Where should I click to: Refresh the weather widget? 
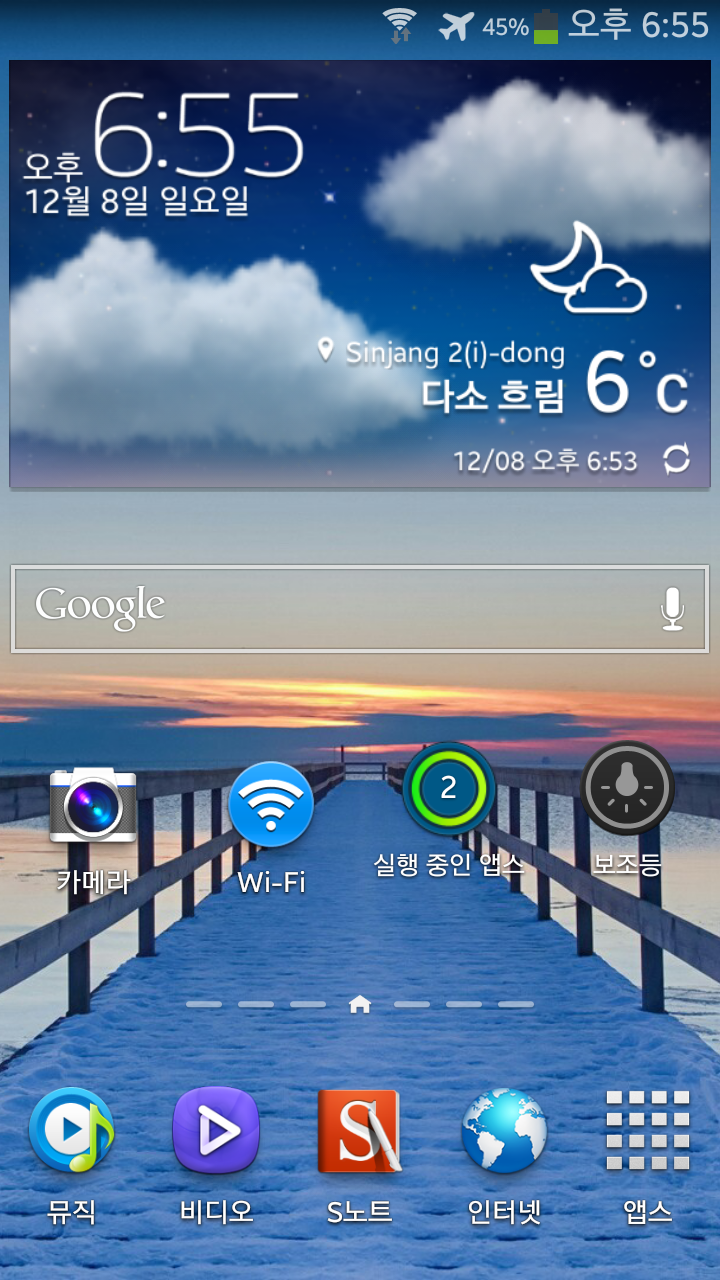pos(677,460)
